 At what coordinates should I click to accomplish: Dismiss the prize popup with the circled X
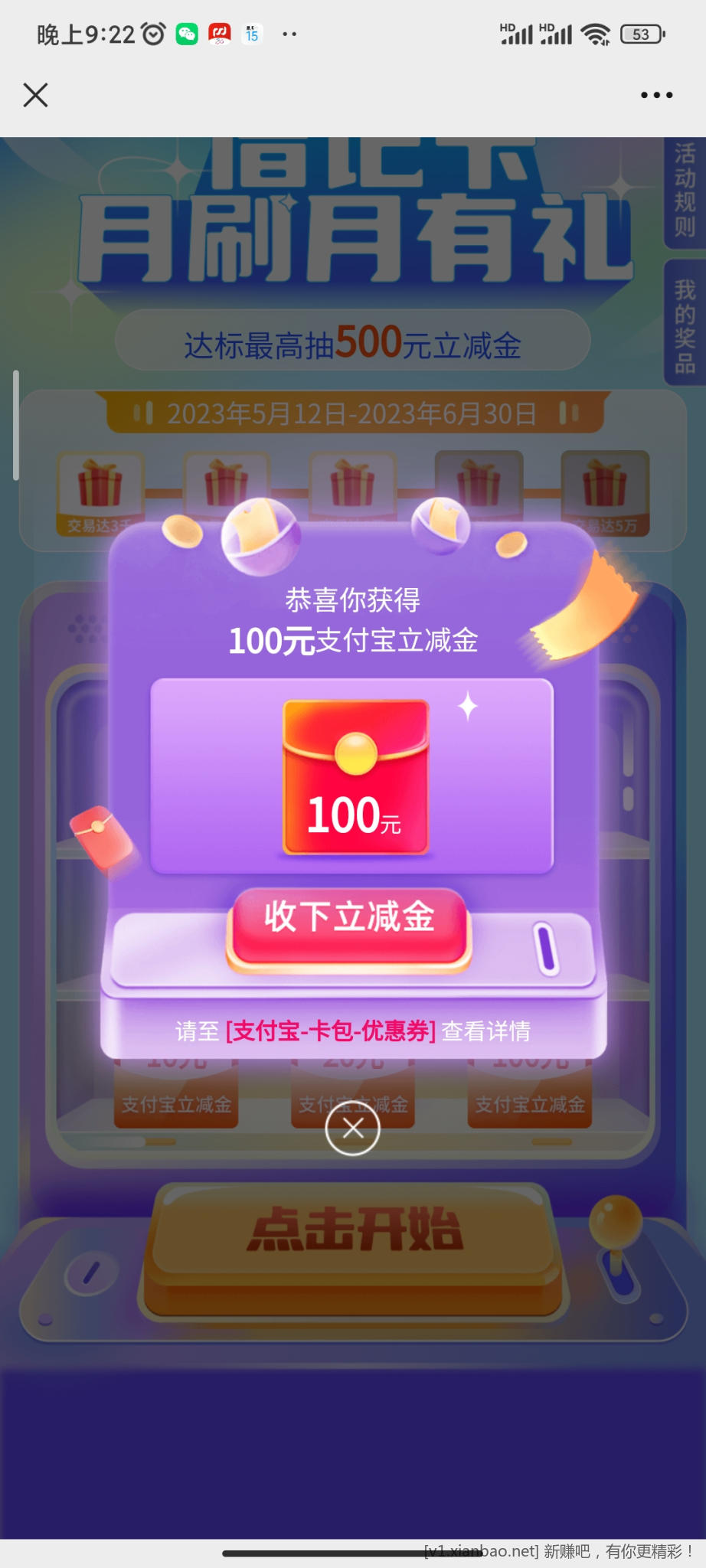[x=352, y=1128]
